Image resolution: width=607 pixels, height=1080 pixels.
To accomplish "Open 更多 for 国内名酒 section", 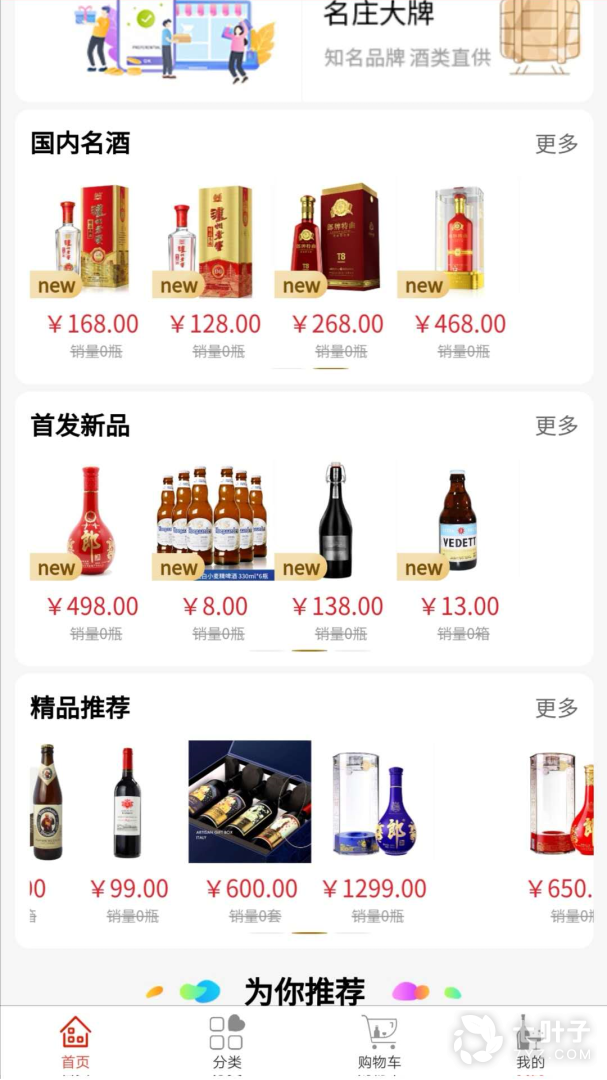I will click(x=556, y=144).
